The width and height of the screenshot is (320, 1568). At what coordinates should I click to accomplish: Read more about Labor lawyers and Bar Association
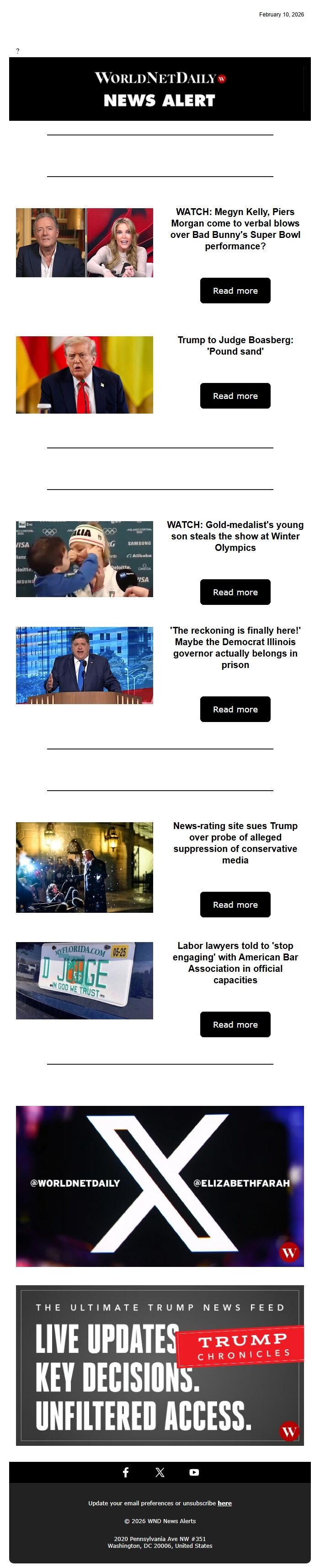(235, 1024)
